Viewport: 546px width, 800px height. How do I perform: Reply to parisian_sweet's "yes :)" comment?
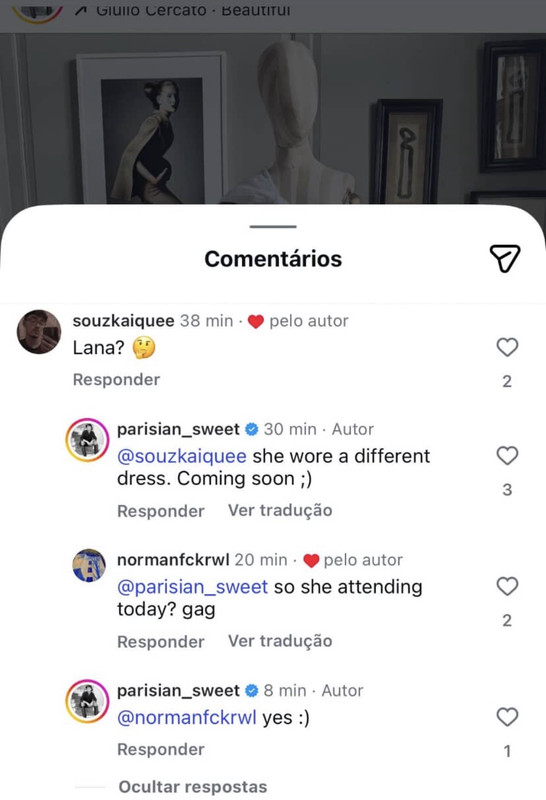click(161, 749)
